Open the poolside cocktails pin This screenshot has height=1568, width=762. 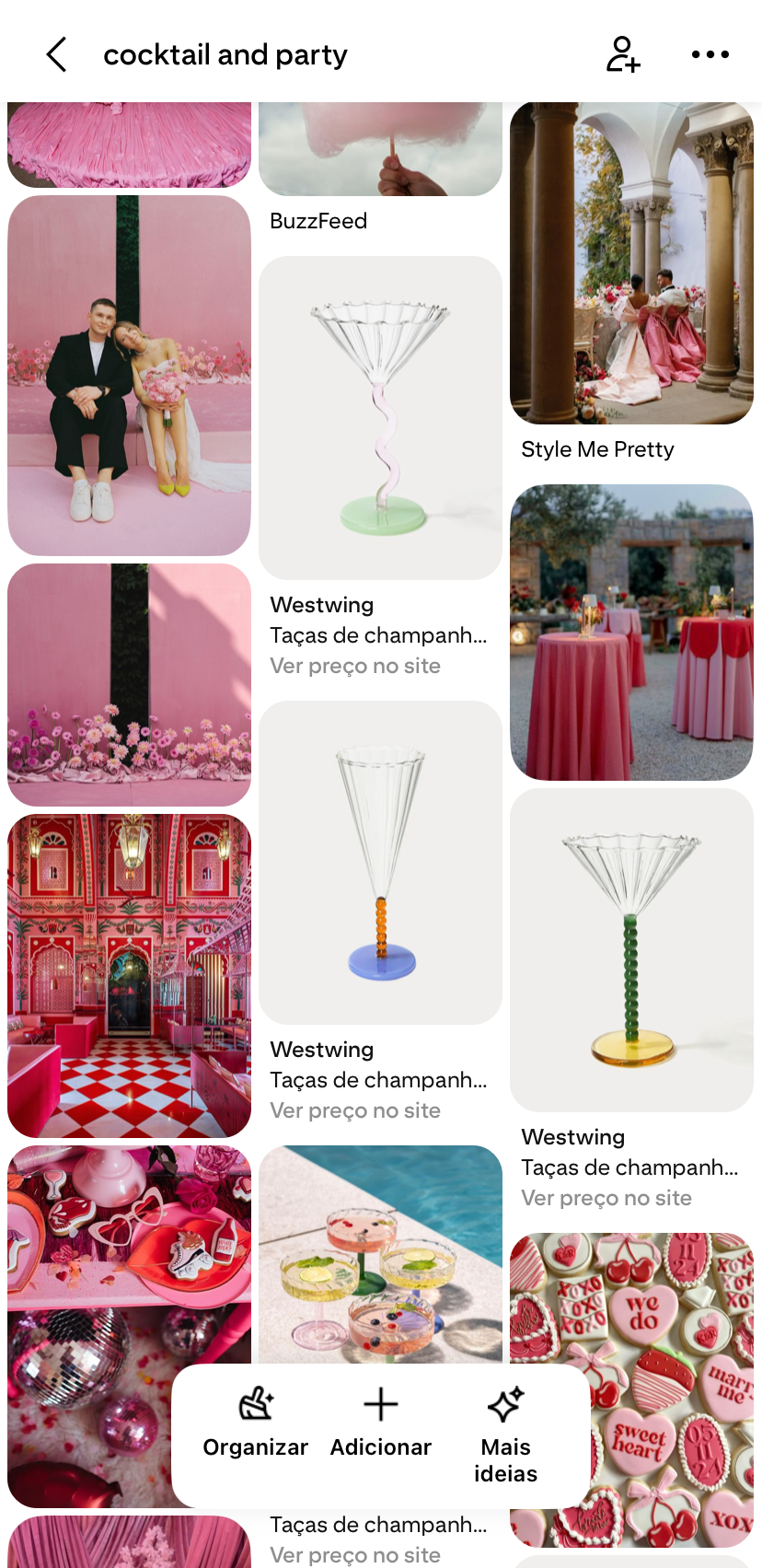[380, 1252]
